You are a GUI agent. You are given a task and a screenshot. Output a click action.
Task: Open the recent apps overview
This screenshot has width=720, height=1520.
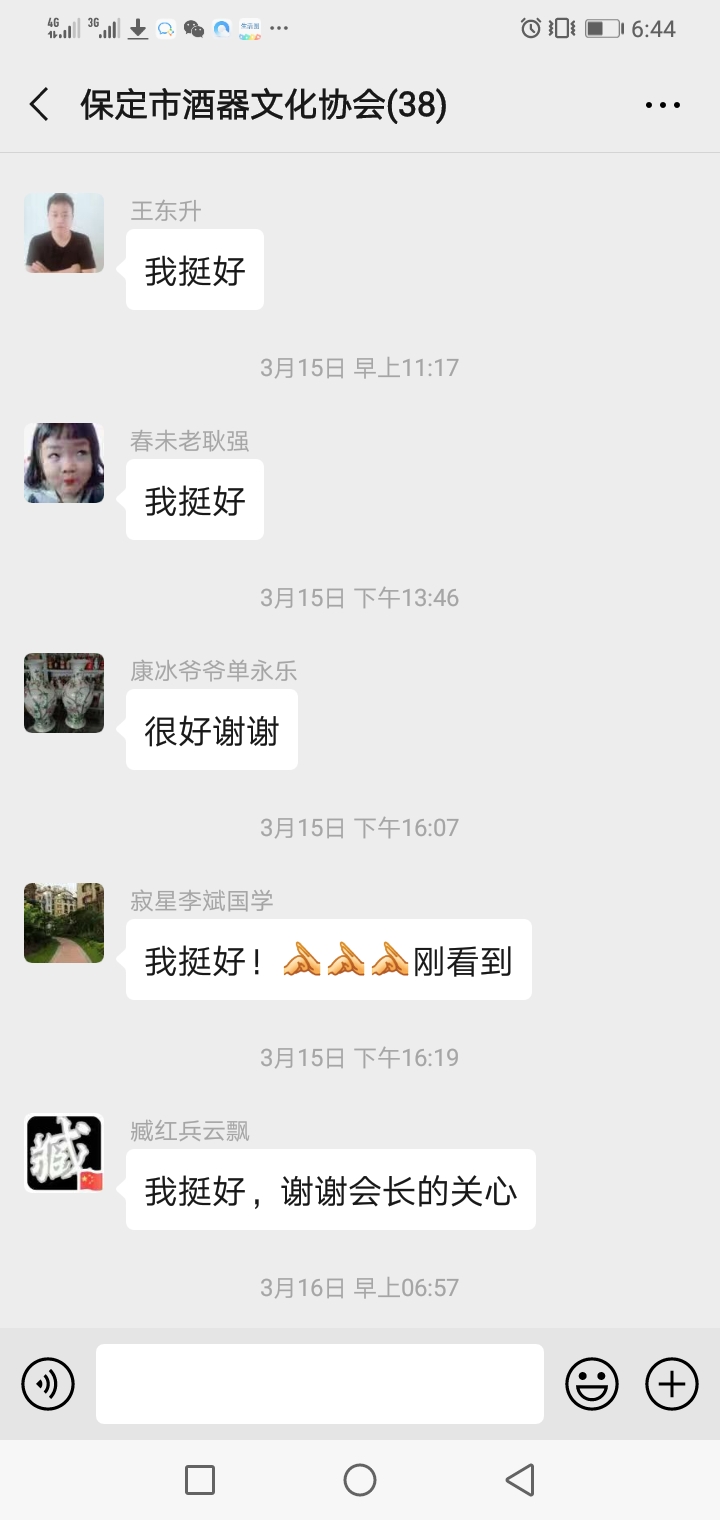[x=200, y=1480]
